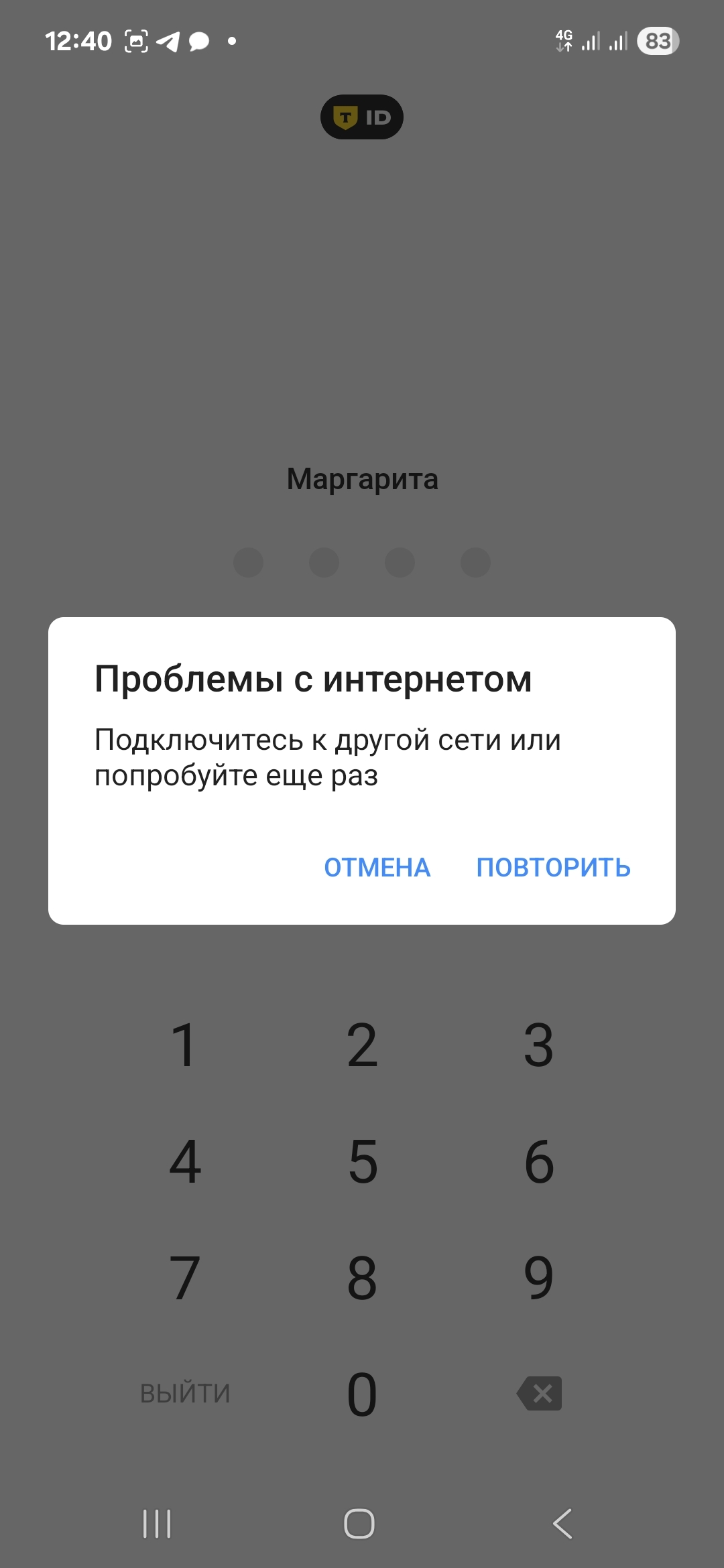Go back using the system back button
Screen dimensions: 724x1568
click(562, 1524)
